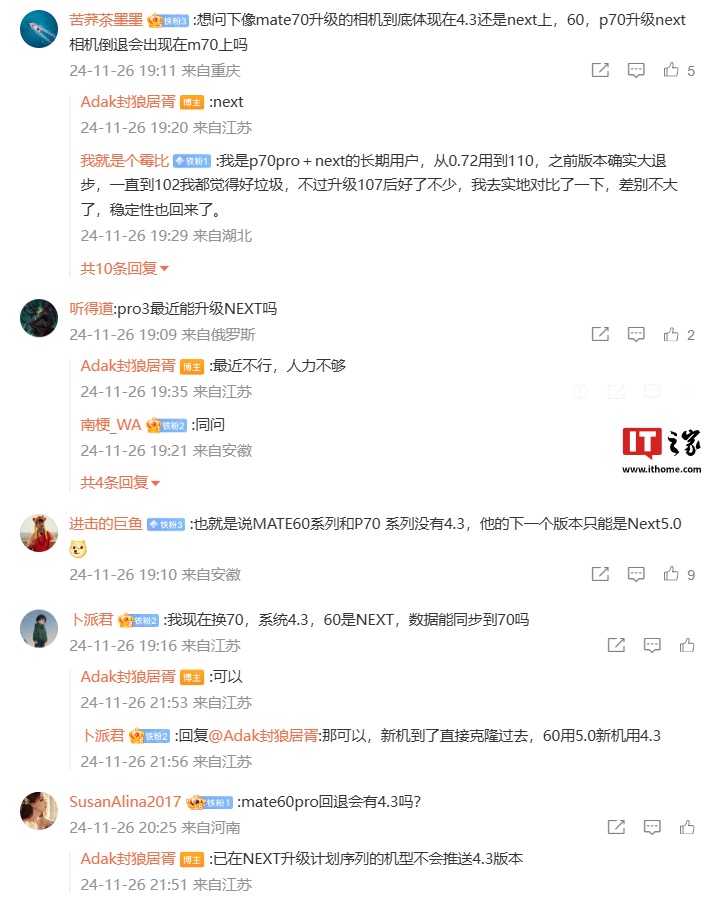Like 进击的巨鱼's comment
Viewport: 714px width, 900px height.
[671, 574]
